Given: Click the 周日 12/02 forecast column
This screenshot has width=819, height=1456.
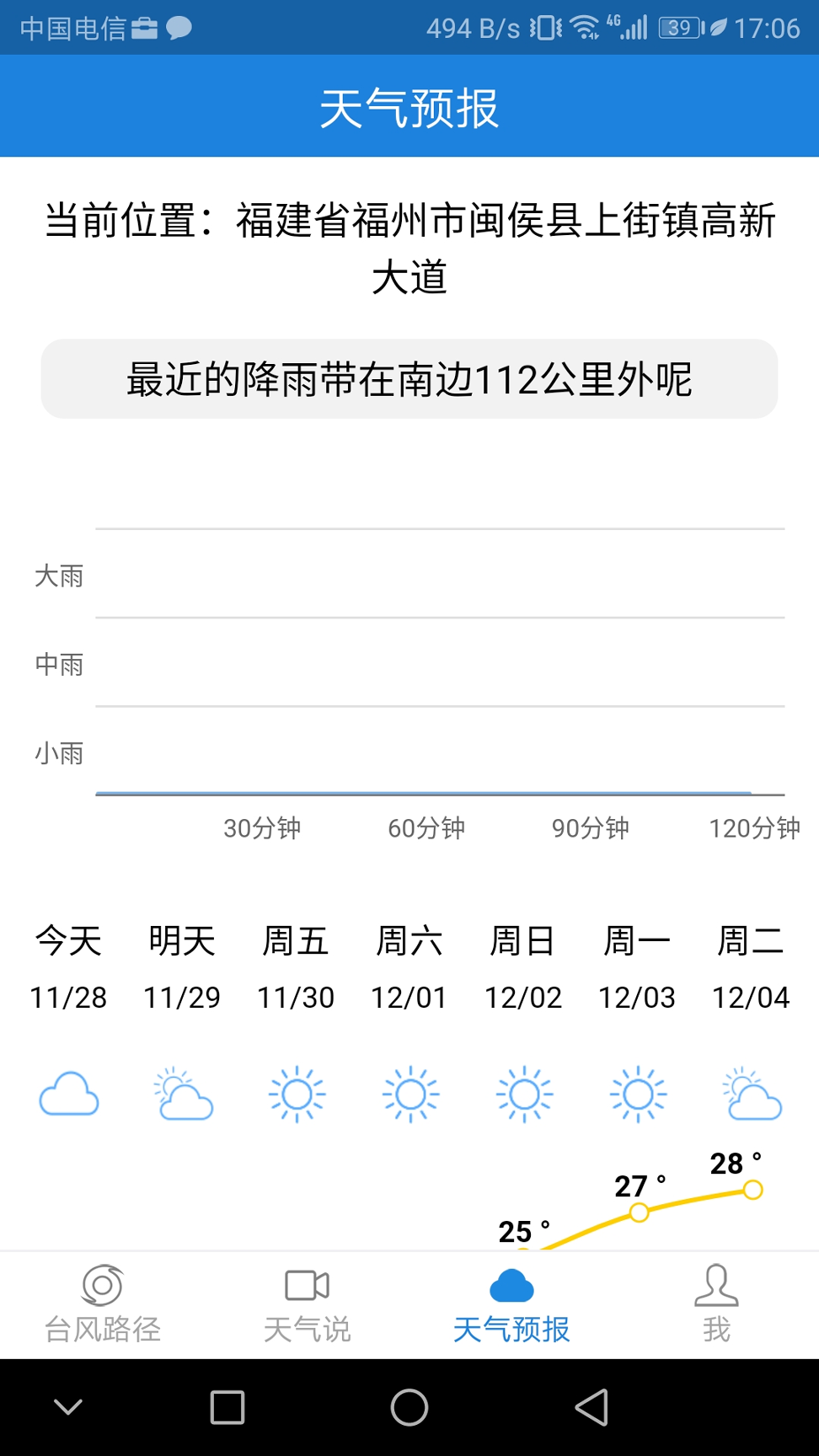Looking at the screenshot, I should pyautogui.click(x=524, y=969).
